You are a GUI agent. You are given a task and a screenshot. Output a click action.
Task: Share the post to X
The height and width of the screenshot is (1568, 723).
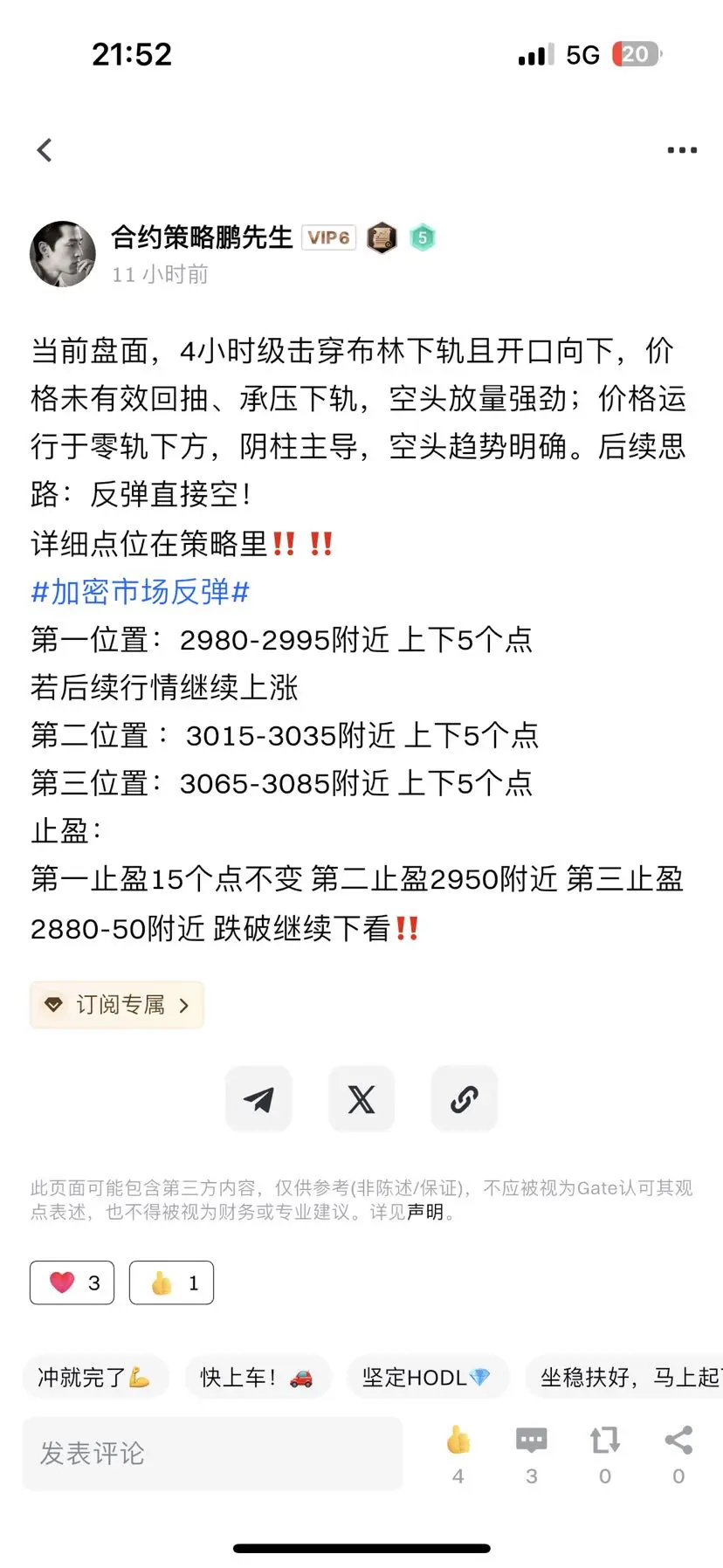[361, 1098]
